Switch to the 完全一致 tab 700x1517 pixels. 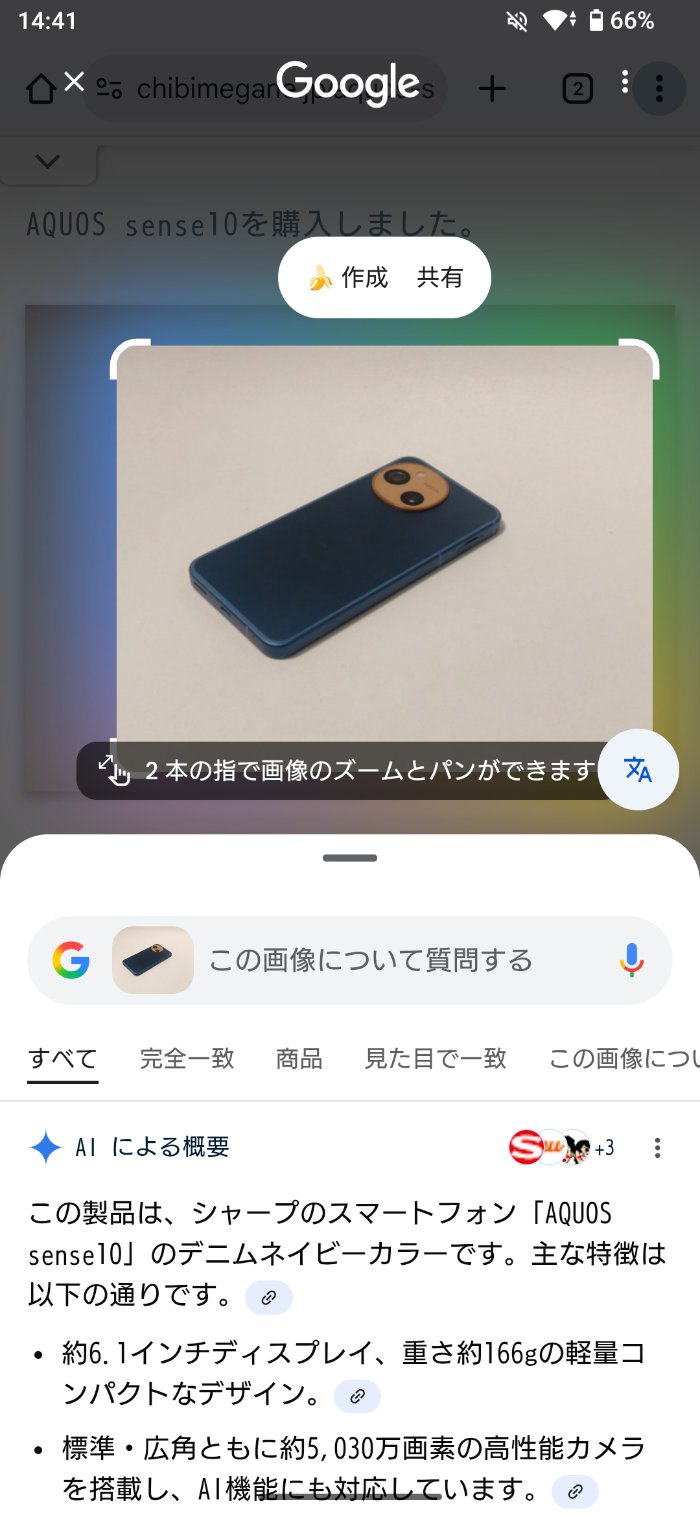click(x=187, y=1058)
